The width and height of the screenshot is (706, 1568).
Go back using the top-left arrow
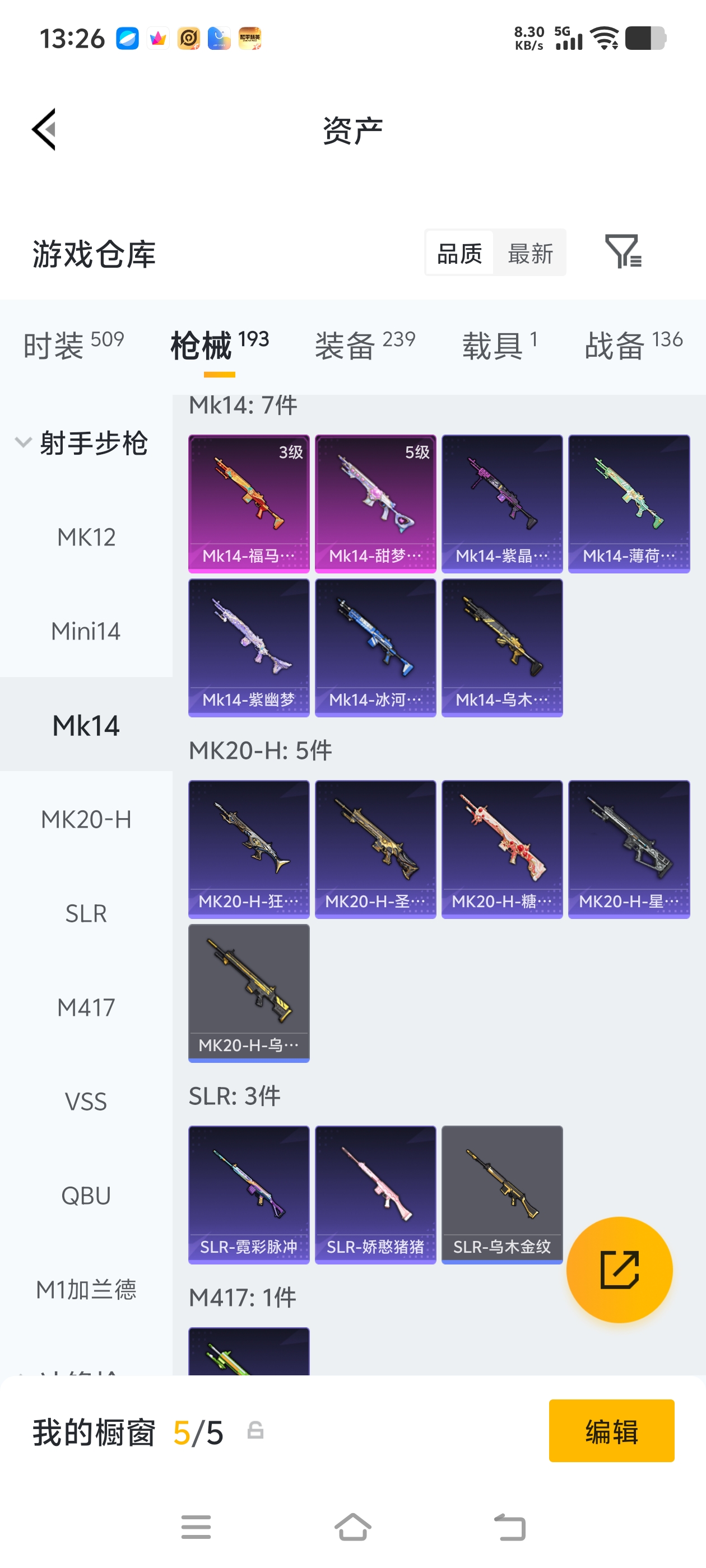[44, 129]
